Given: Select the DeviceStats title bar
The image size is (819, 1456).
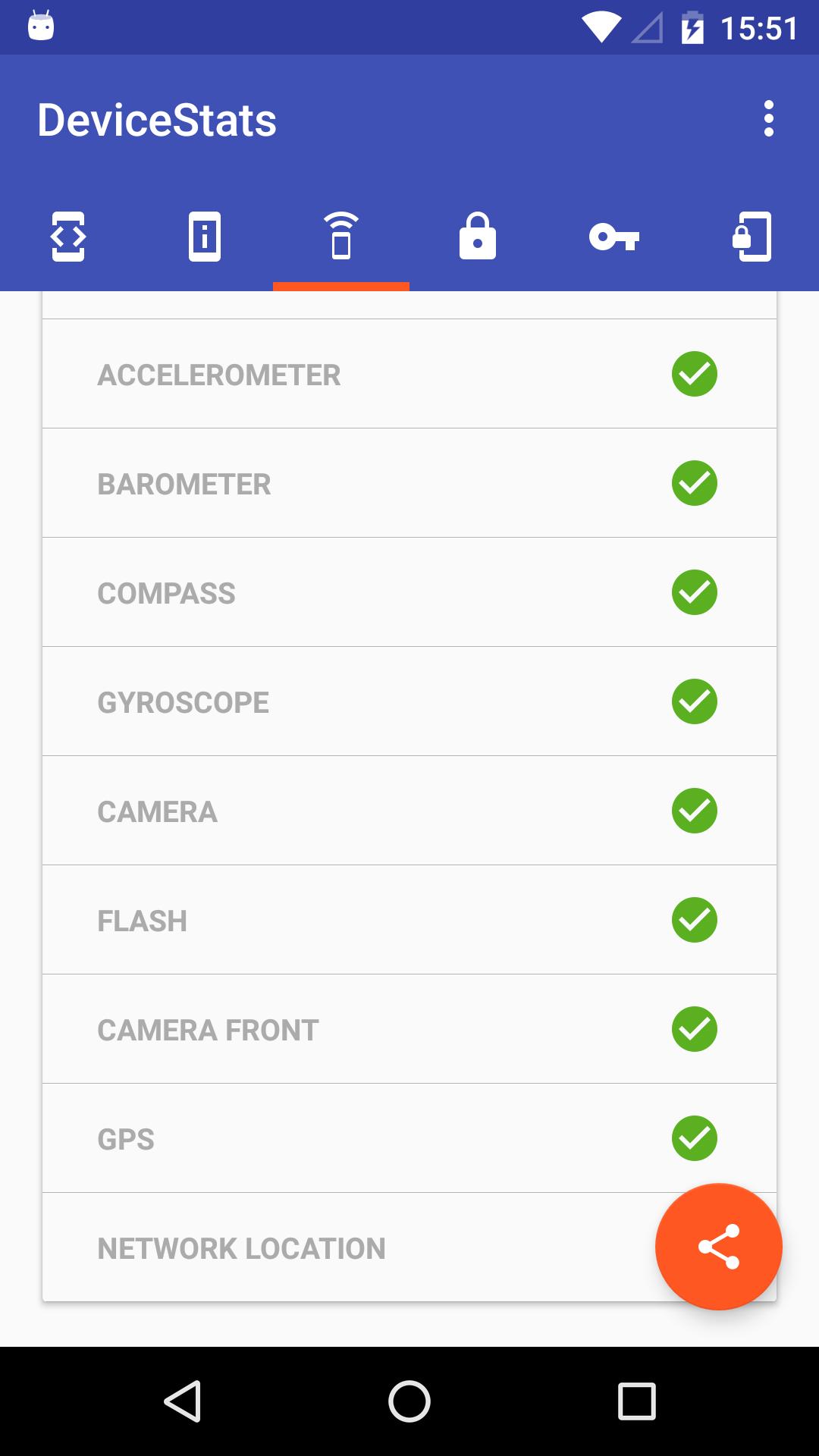Looking at the screenshot, I should tap(158, 119).
